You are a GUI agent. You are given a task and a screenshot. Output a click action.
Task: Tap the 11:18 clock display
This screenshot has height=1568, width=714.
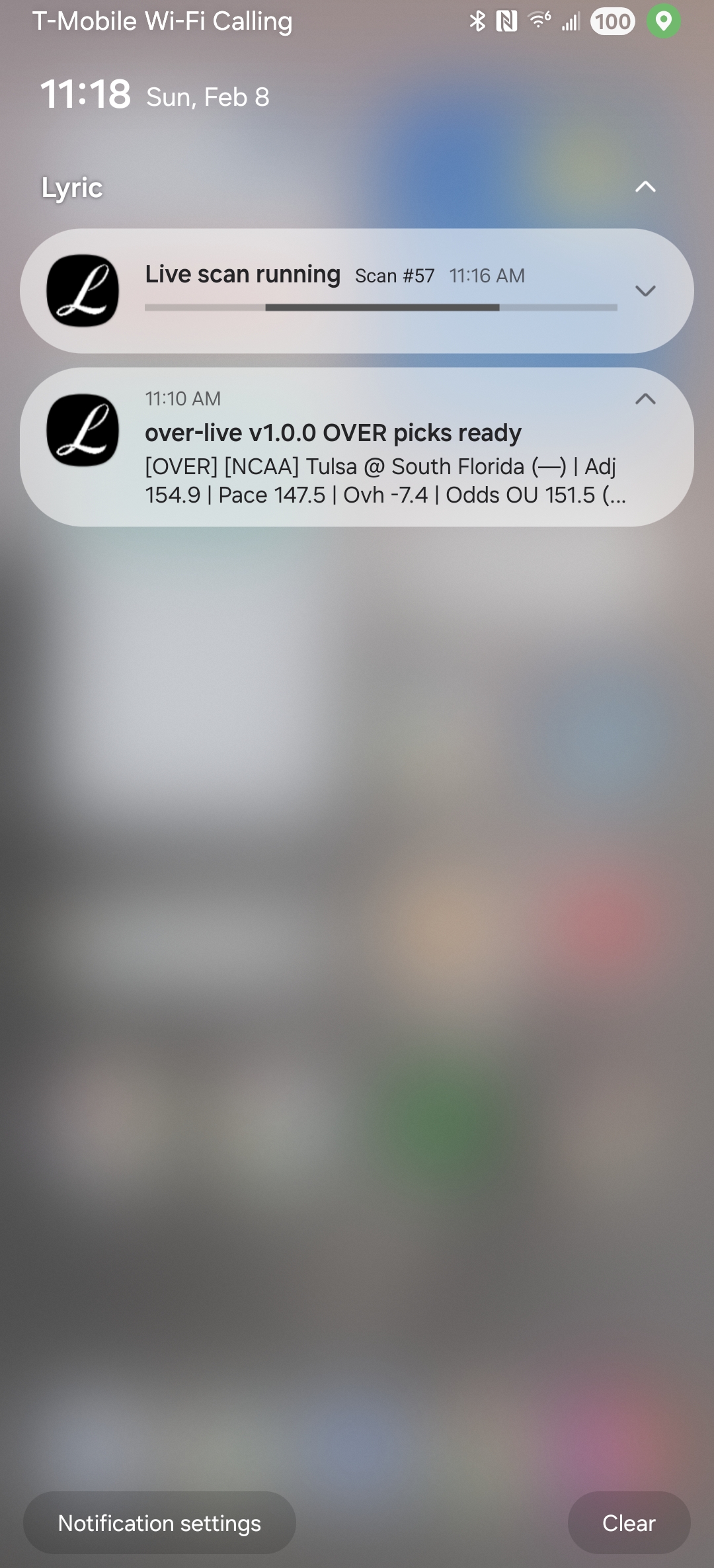coord(87,95)
